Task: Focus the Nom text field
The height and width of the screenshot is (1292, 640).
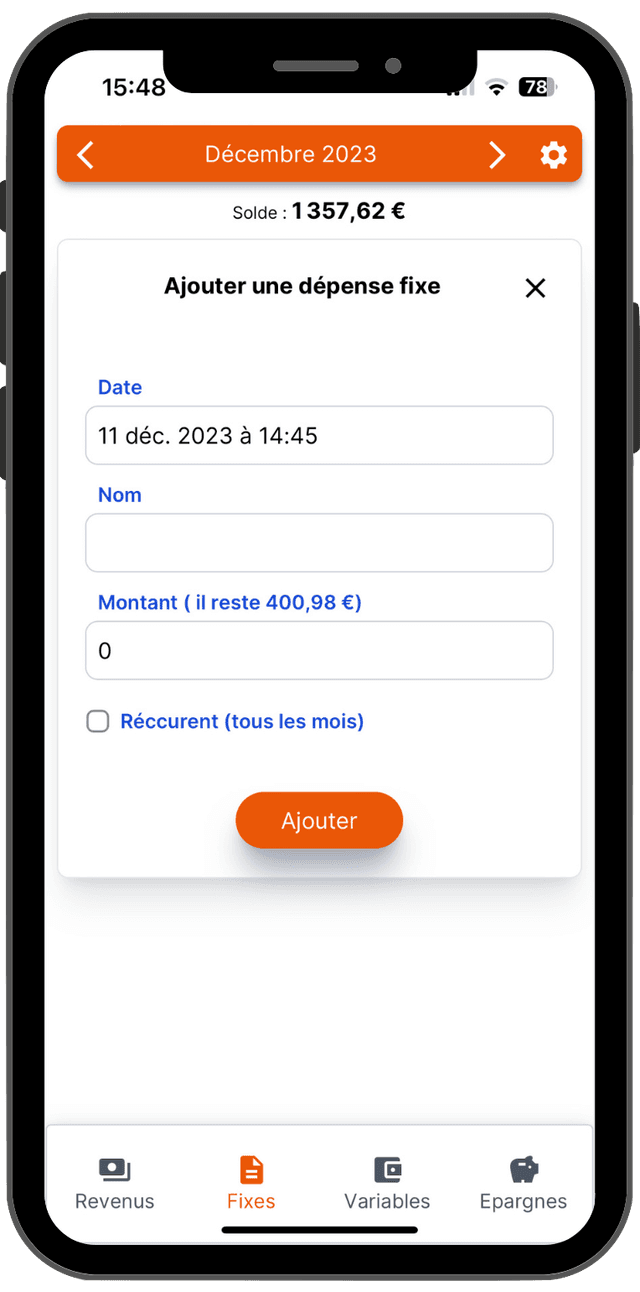Action: tap(319, 543)
